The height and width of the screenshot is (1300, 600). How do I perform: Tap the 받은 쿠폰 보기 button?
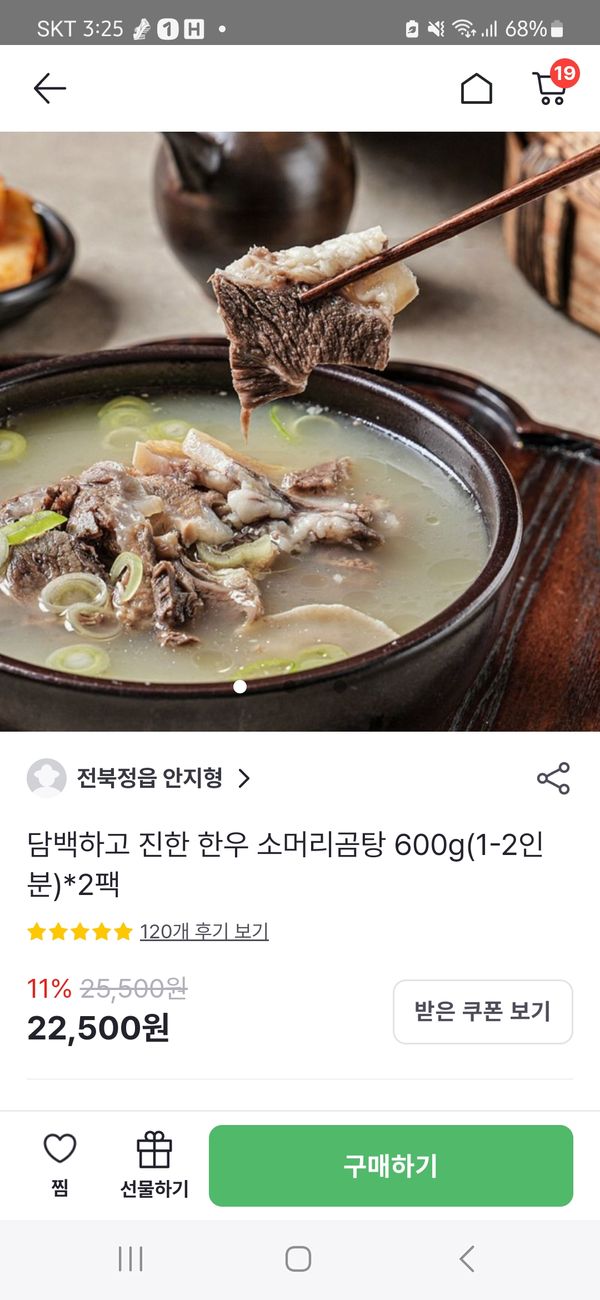click(482, 1011)
